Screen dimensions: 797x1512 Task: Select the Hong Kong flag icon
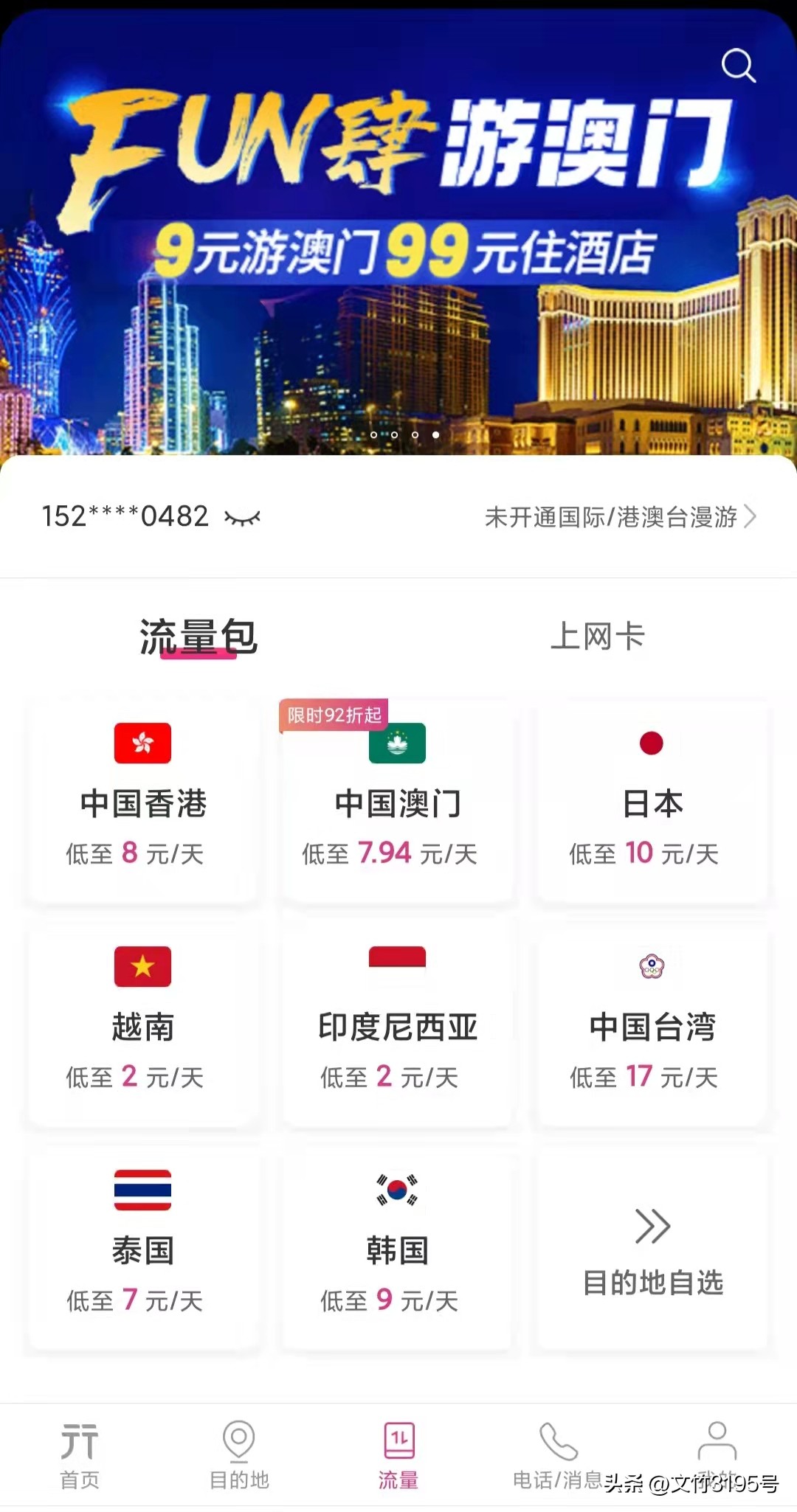[x=142, y=745]
